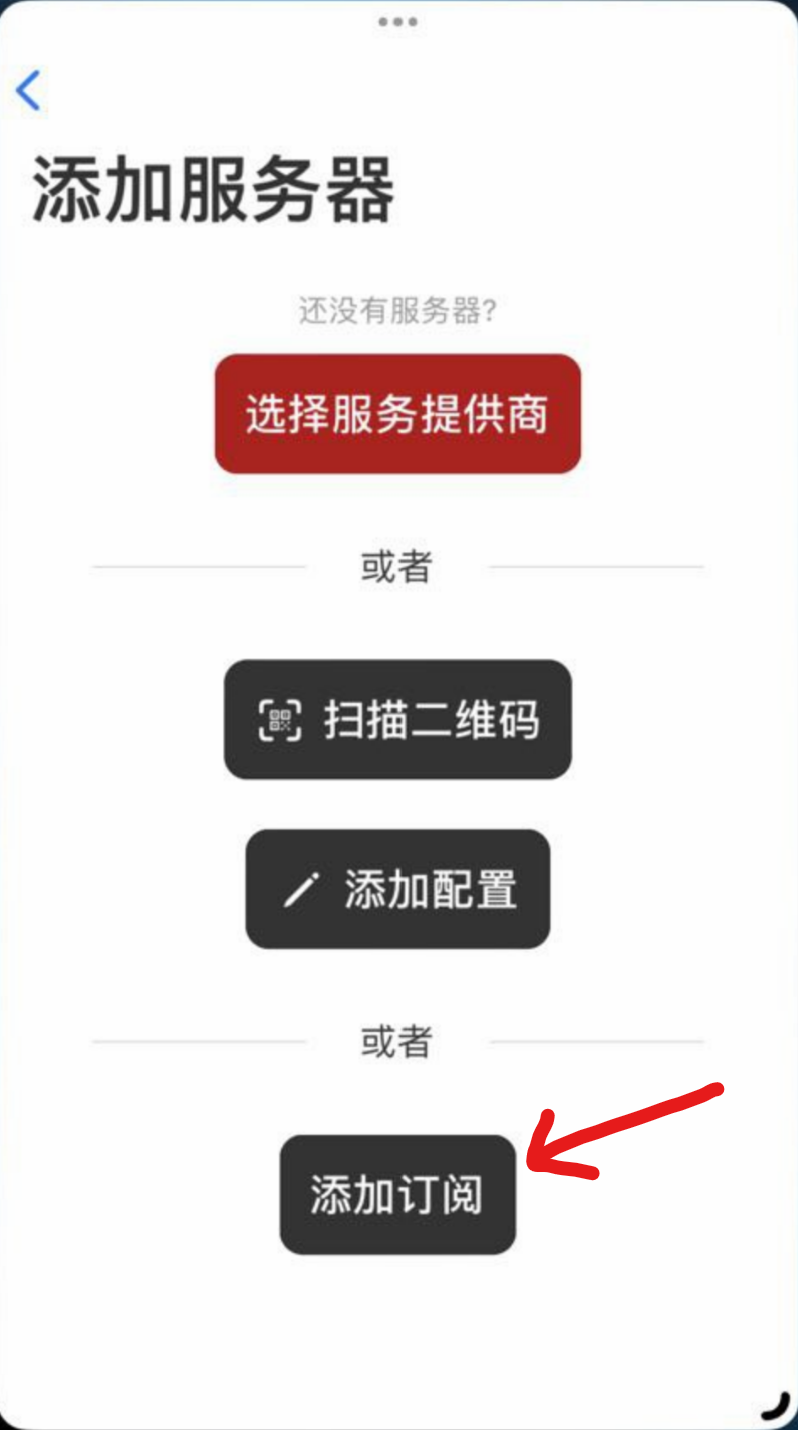Tap 添加订阅 to add subscription

(x=397, y=1194)
